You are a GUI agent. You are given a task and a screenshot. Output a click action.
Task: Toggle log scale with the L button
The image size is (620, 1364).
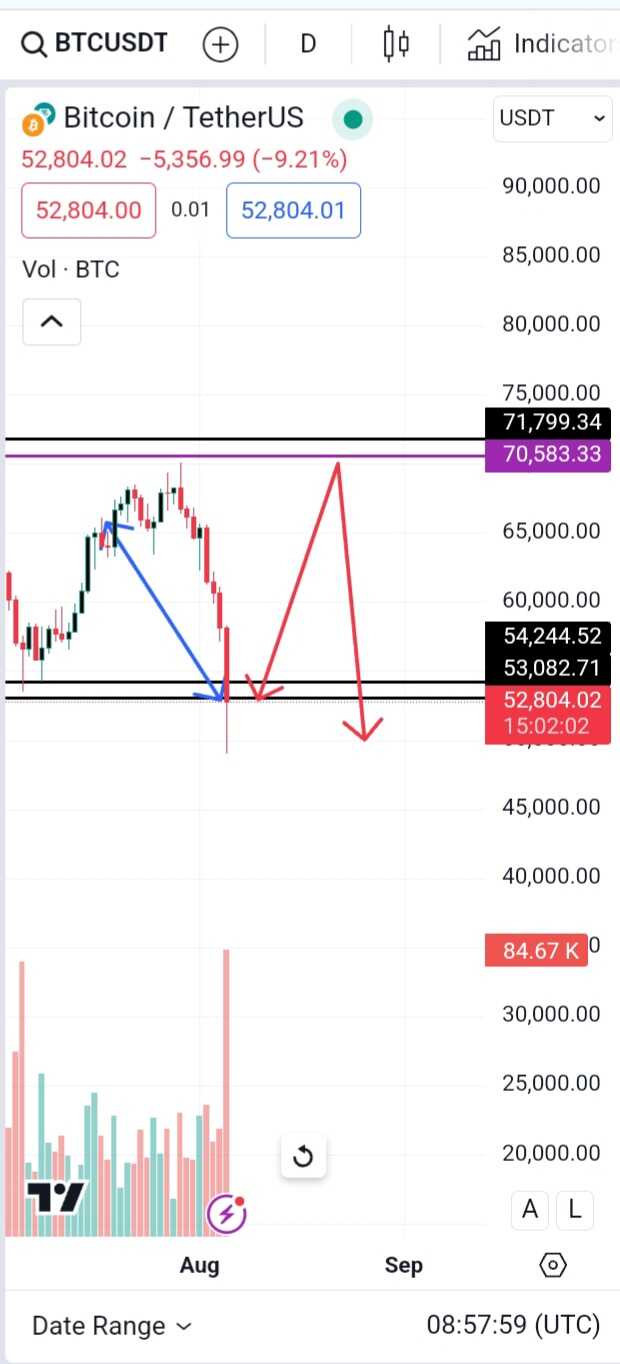click(574, 1209)
